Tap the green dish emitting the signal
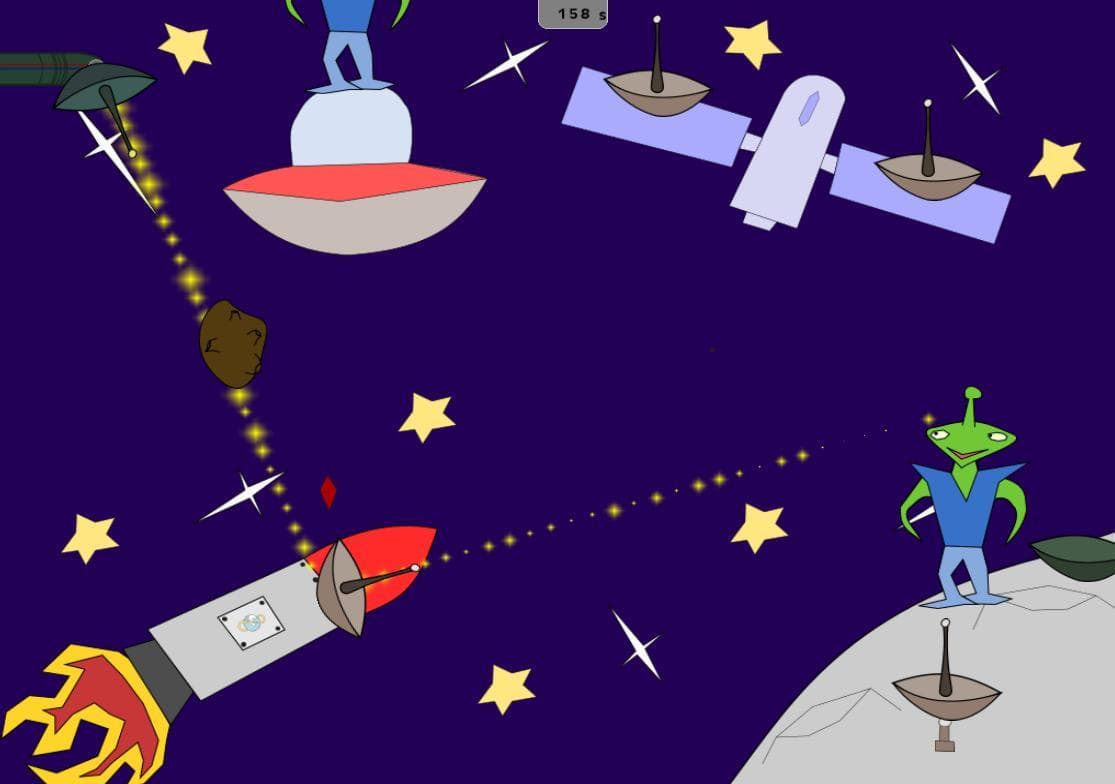The width and height of the screenshot is (1115, 784). pyautogui.click(x=105, y=100)
